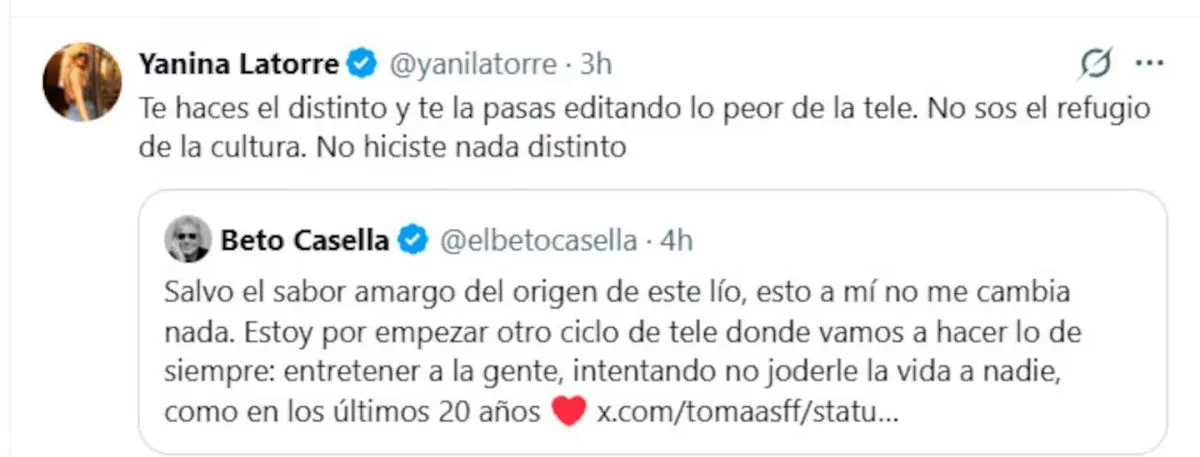This screenshot has width=1200, height=457.
Task: View the Yanina Latorre display name profile
Action: tap(240, 65)
